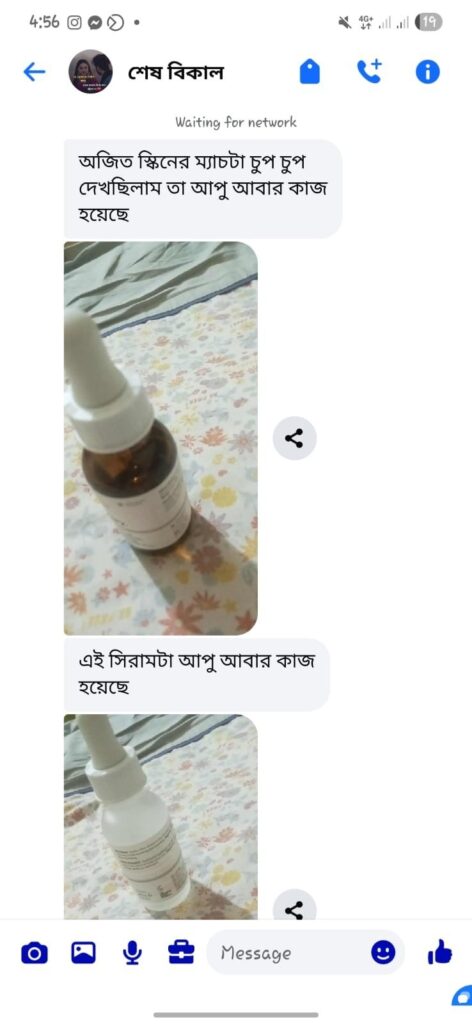Open the emoji picker smiley
Viewport: 472px width, 1024px height.
383,953
